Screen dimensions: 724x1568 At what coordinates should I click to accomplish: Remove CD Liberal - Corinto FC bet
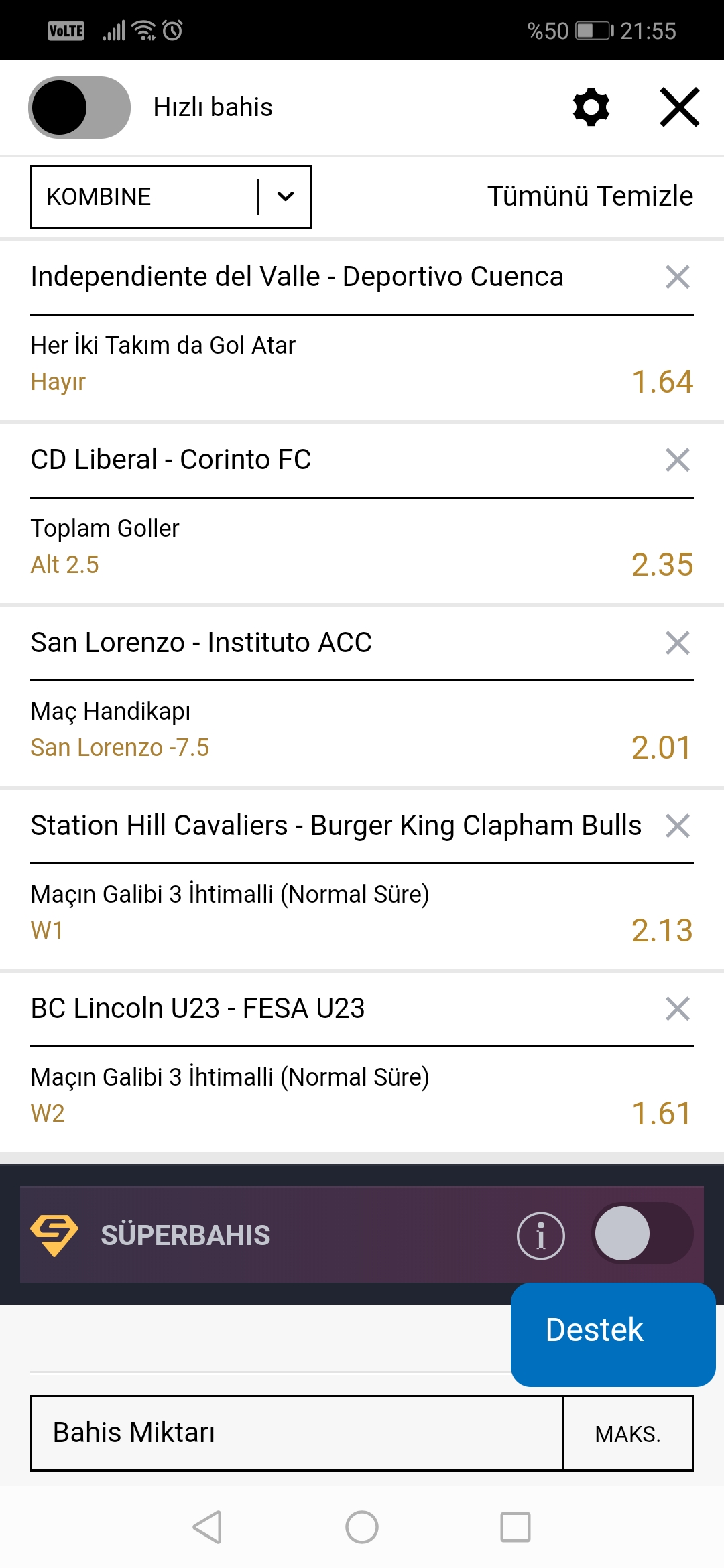(x=678, y=460)
